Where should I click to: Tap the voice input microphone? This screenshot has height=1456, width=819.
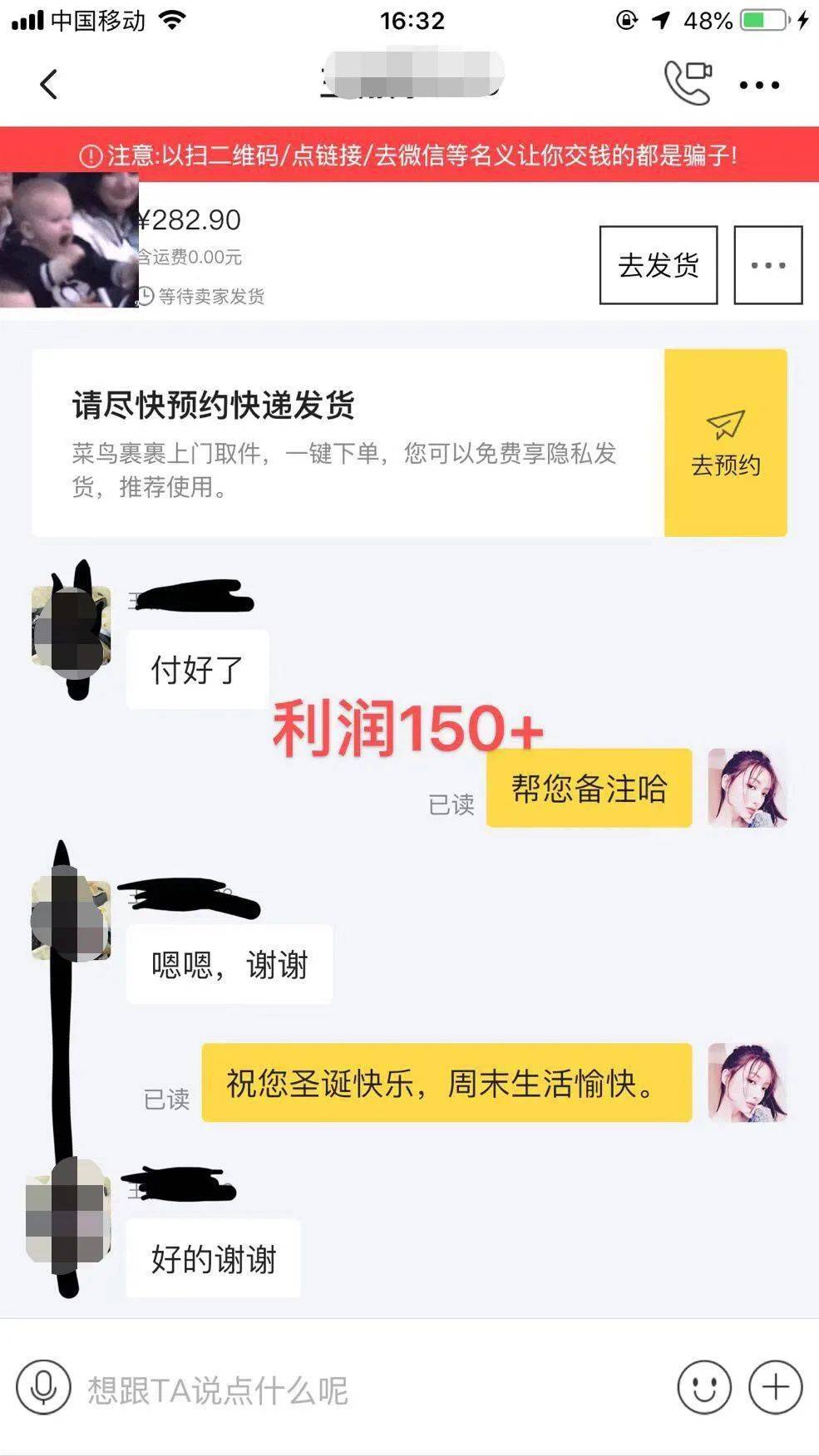tap(43, 1387)
